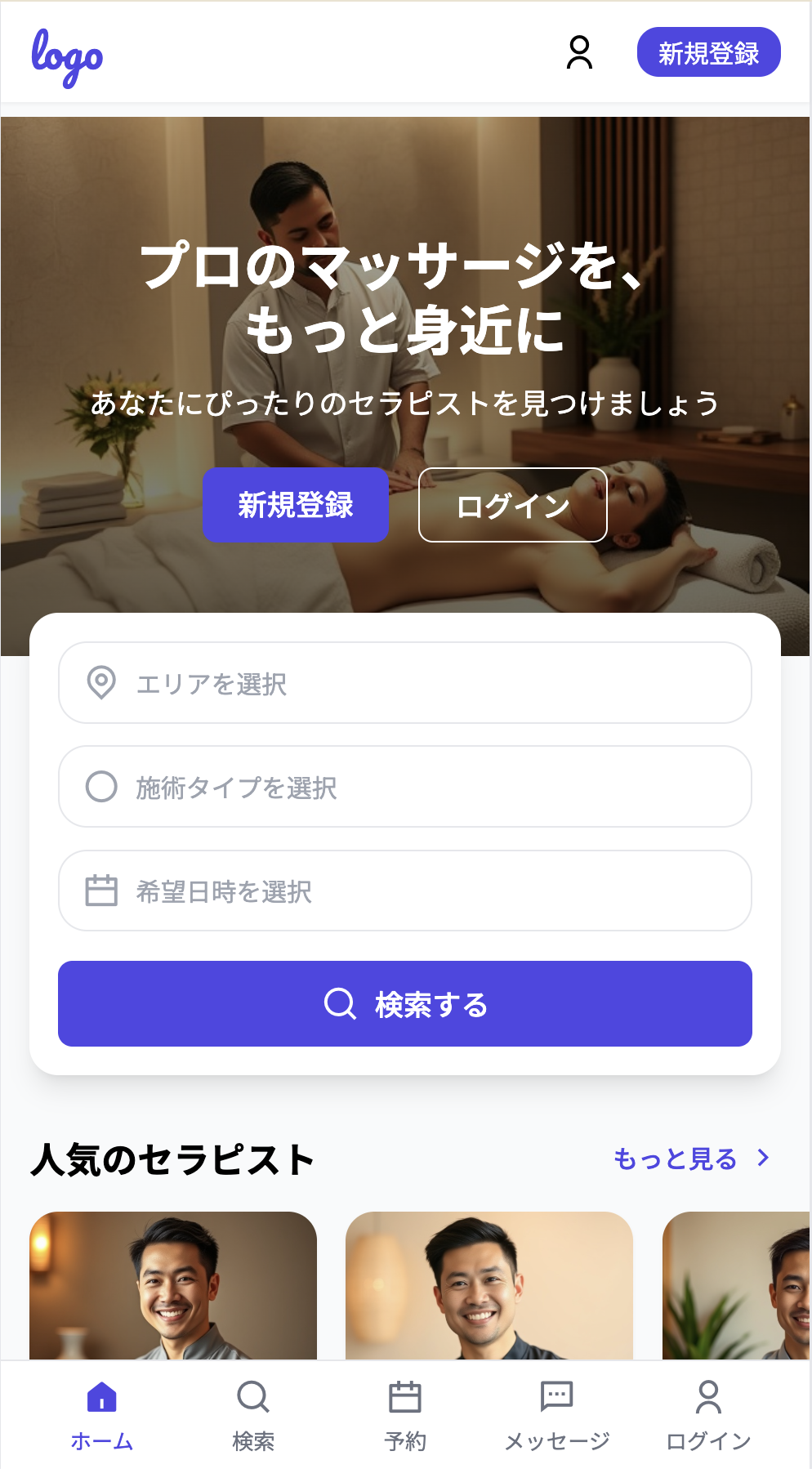Screen dimensions: 812x1469
Task: Select the ログイン tab in bottom navigation
Action: (708, 1414)
